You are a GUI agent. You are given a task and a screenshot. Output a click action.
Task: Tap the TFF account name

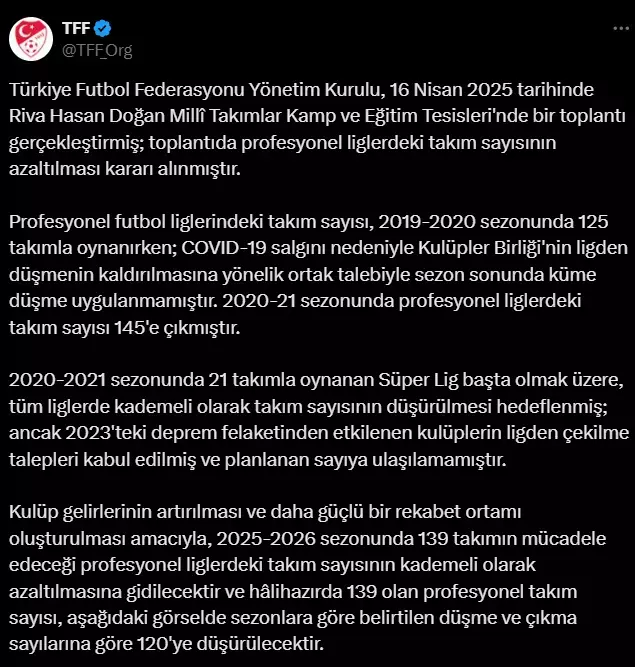coord(79,28)
